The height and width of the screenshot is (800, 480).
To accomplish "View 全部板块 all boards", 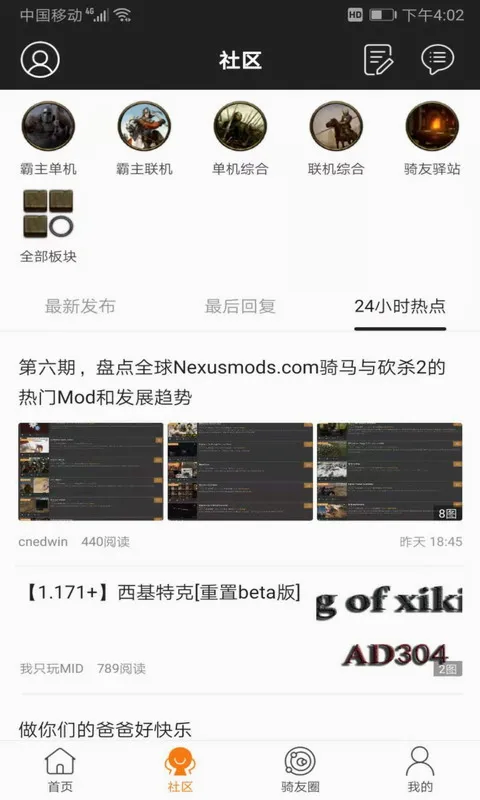I will pos(48,226).
